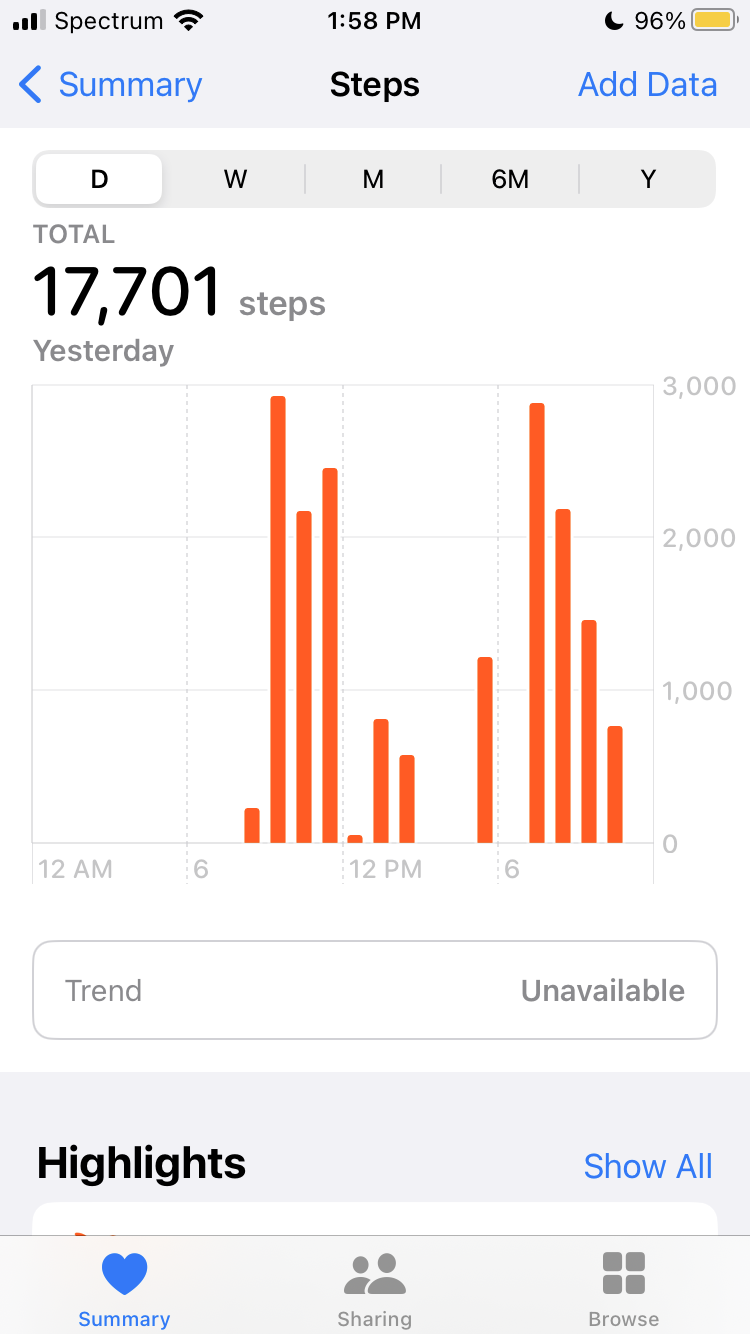Open the Summary tab heart icon
The width and height of the screenshot is (750, 1334).
coord(124,1273)
